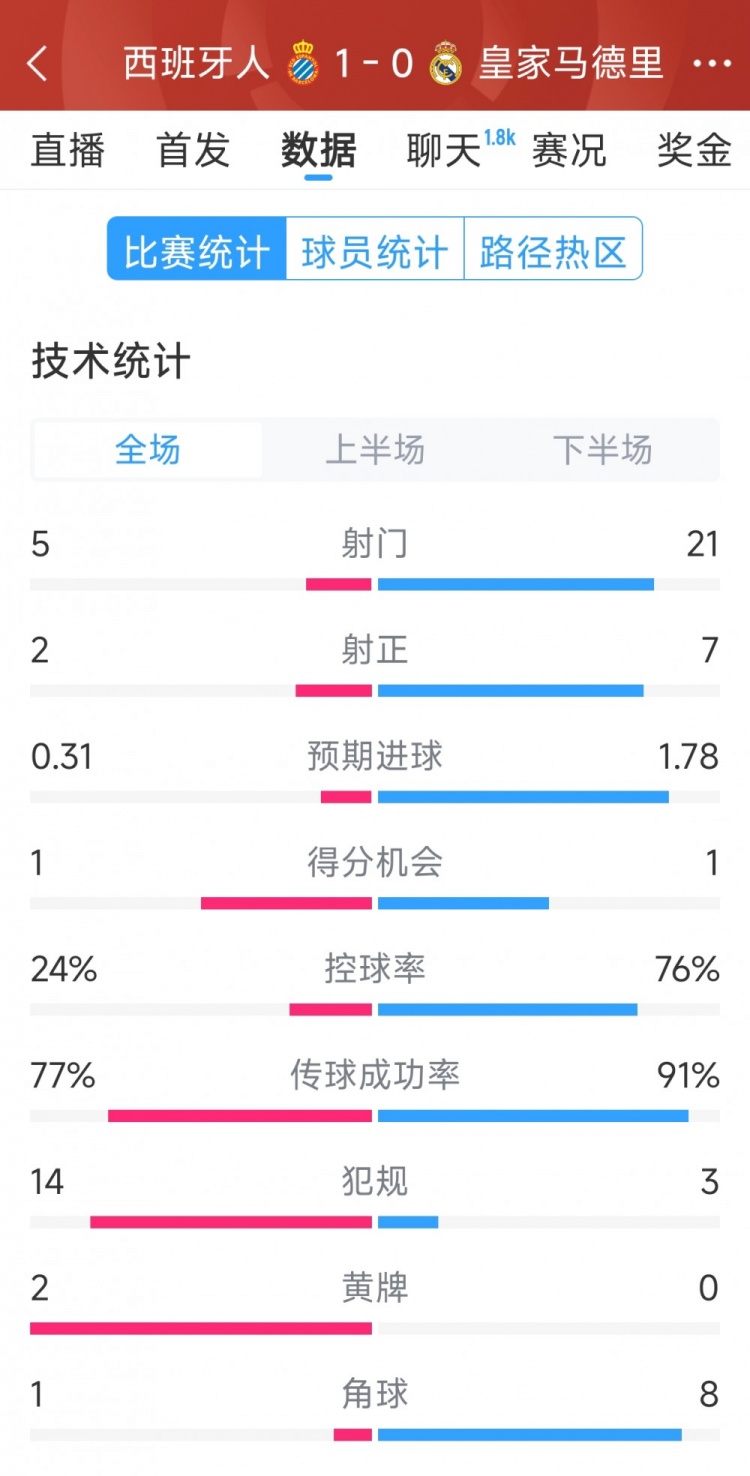Open 皇家马德里 team page
Screen dimensions: 750x1476
[570, 63]
